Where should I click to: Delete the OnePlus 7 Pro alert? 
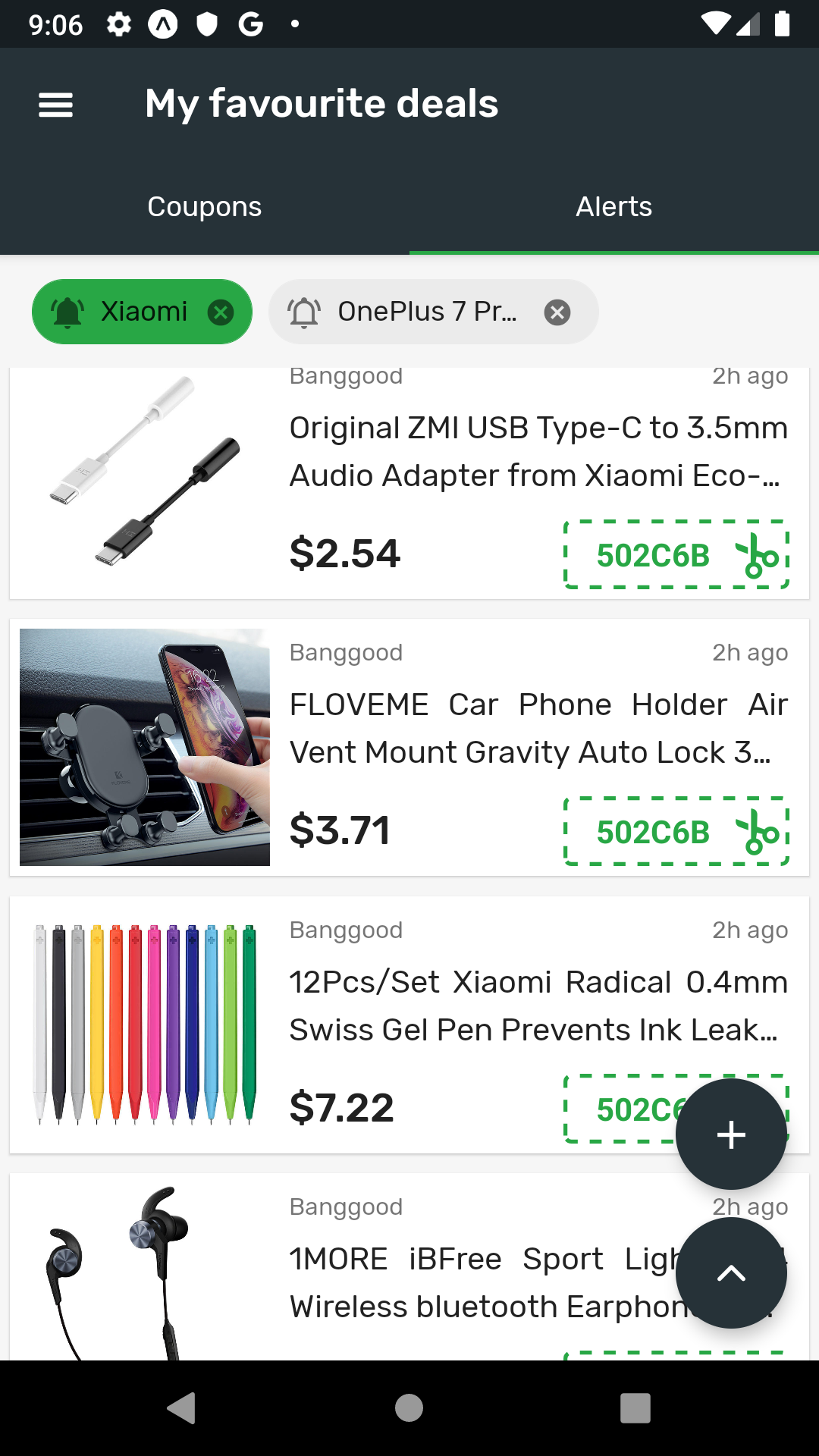[x=557, y=312]
